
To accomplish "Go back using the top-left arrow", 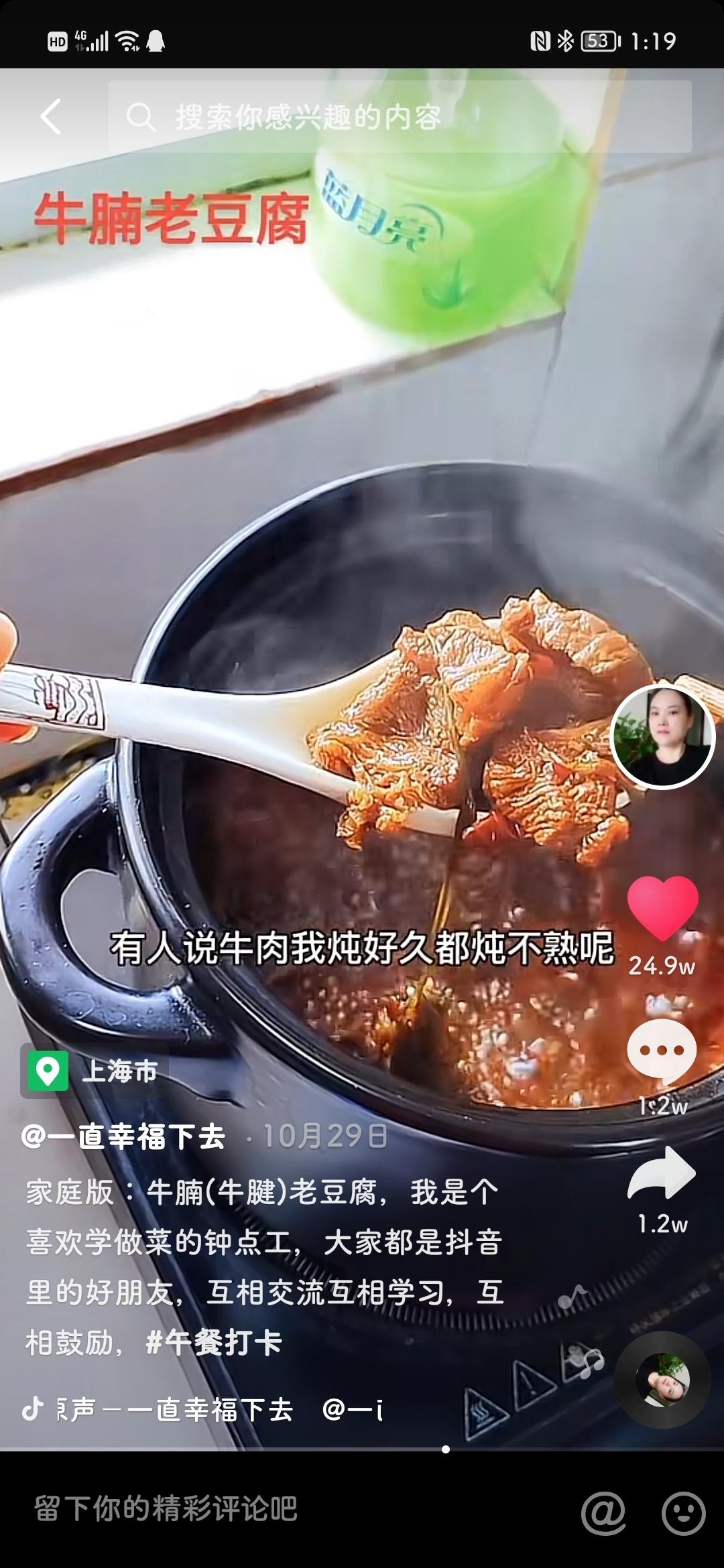I will (x=51, y=117).
